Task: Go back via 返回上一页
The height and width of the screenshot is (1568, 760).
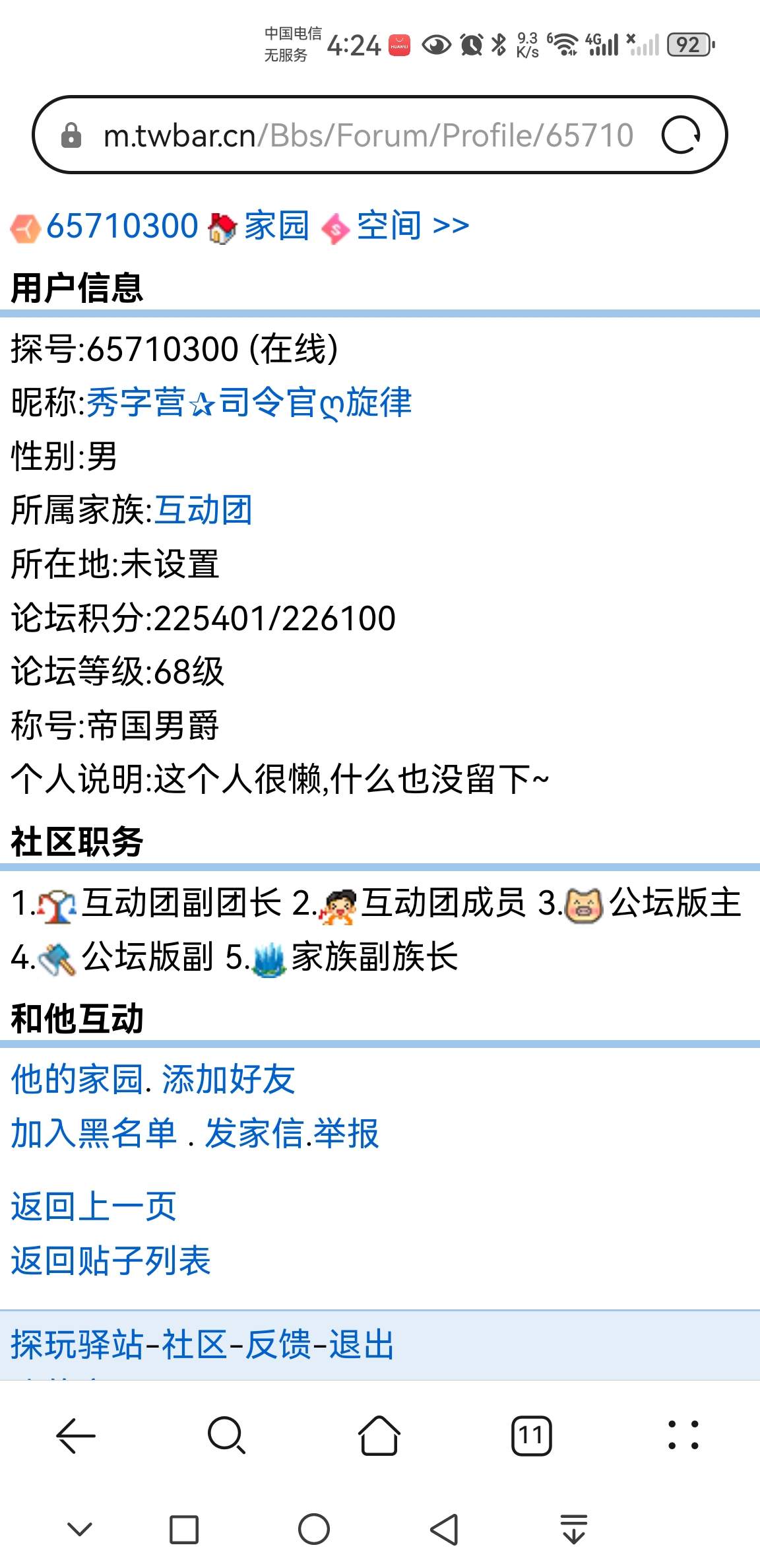Action: coord(94,1207)
